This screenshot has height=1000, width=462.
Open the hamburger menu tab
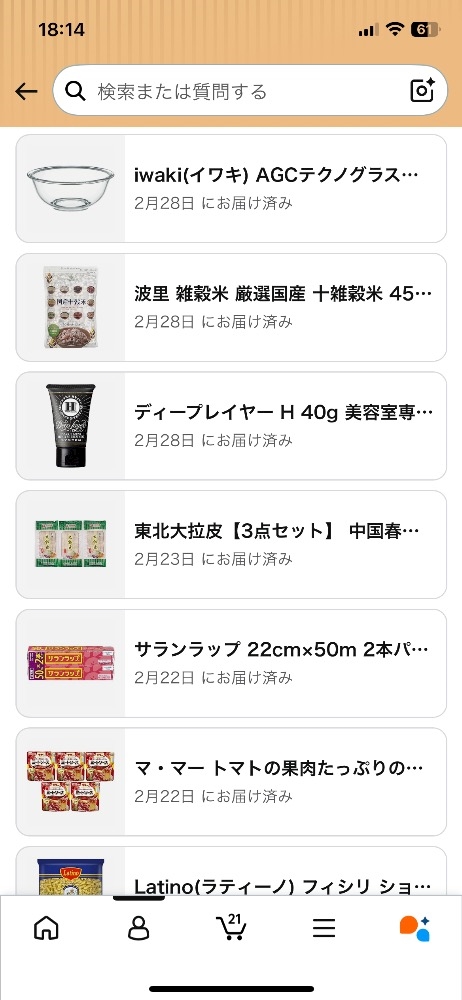tap(324, 928)
